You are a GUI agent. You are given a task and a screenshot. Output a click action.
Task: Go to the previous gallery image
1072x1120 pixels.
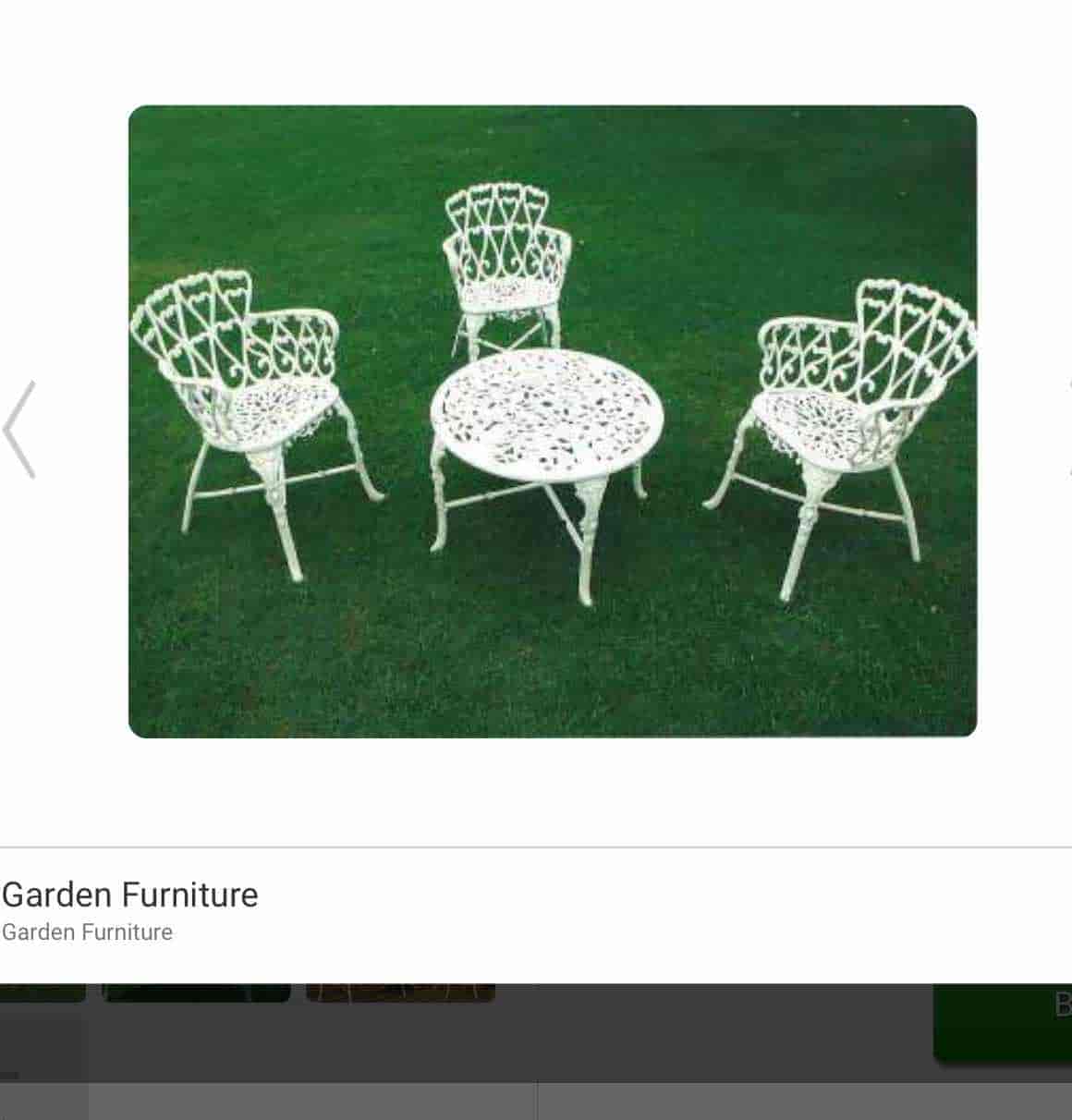pos(20,429)
